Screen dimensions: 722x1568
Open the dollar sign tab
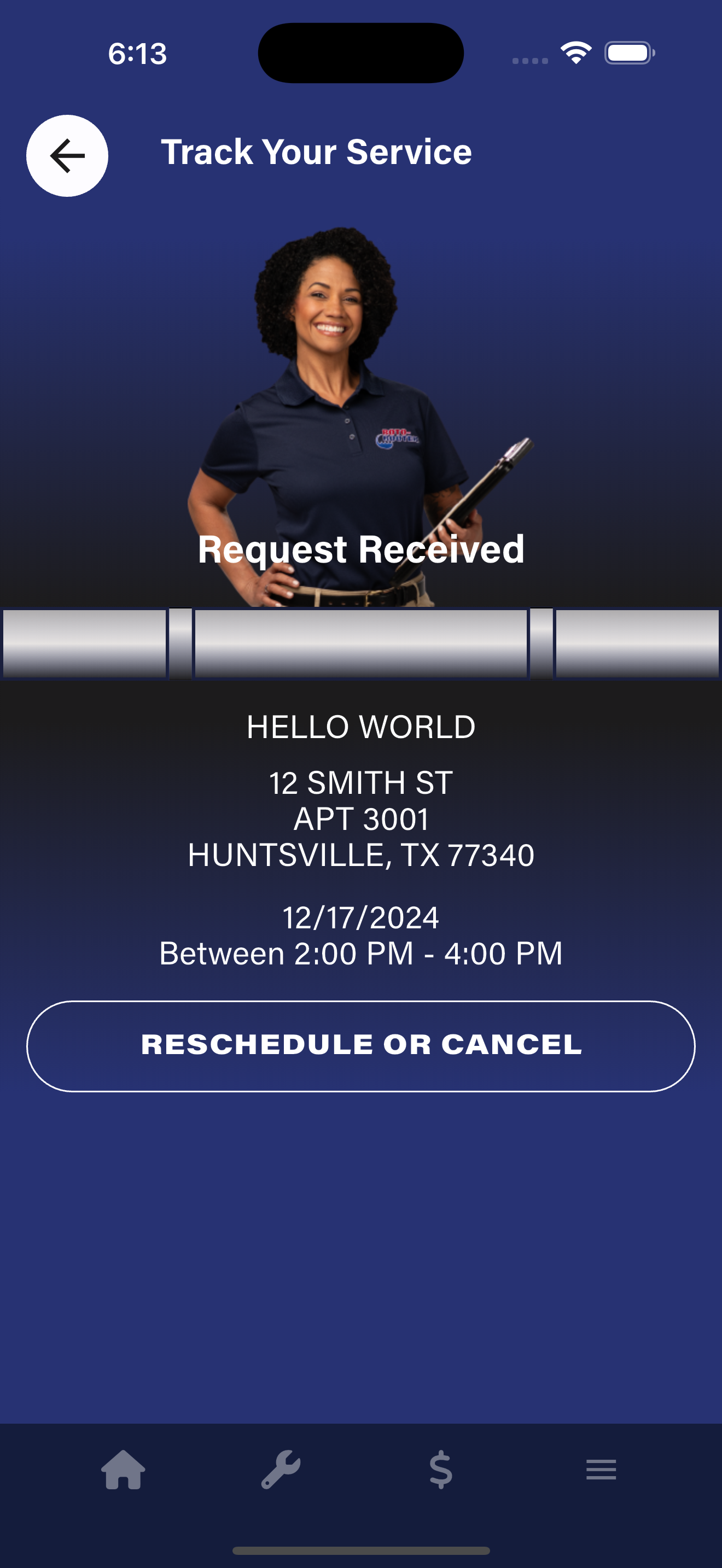[x=441, y=1470]
